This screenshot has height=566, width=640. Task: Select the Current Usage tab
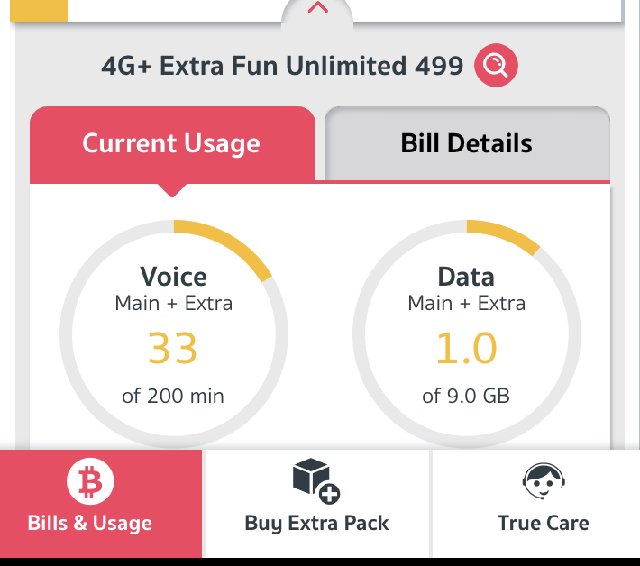tap(171, 144)
